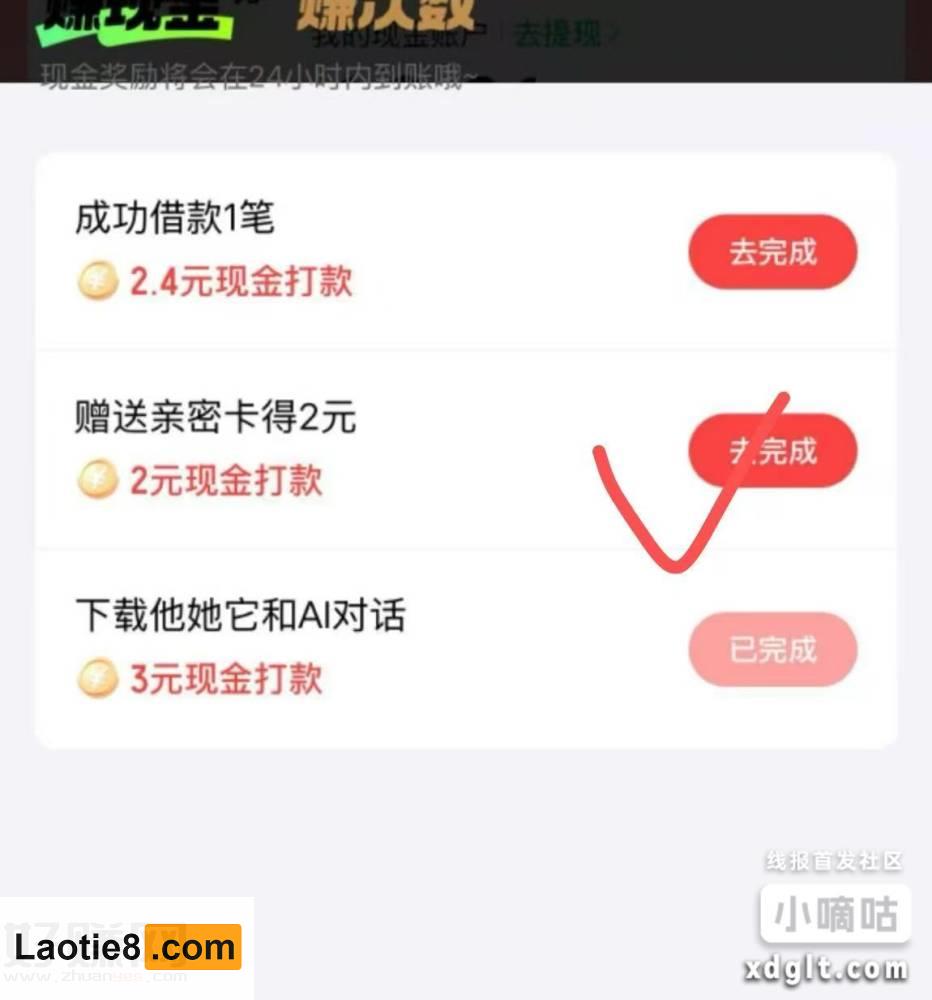
Task: Tap 去完成 for 赠送亲密卡得2元
Action: point(772,451)
